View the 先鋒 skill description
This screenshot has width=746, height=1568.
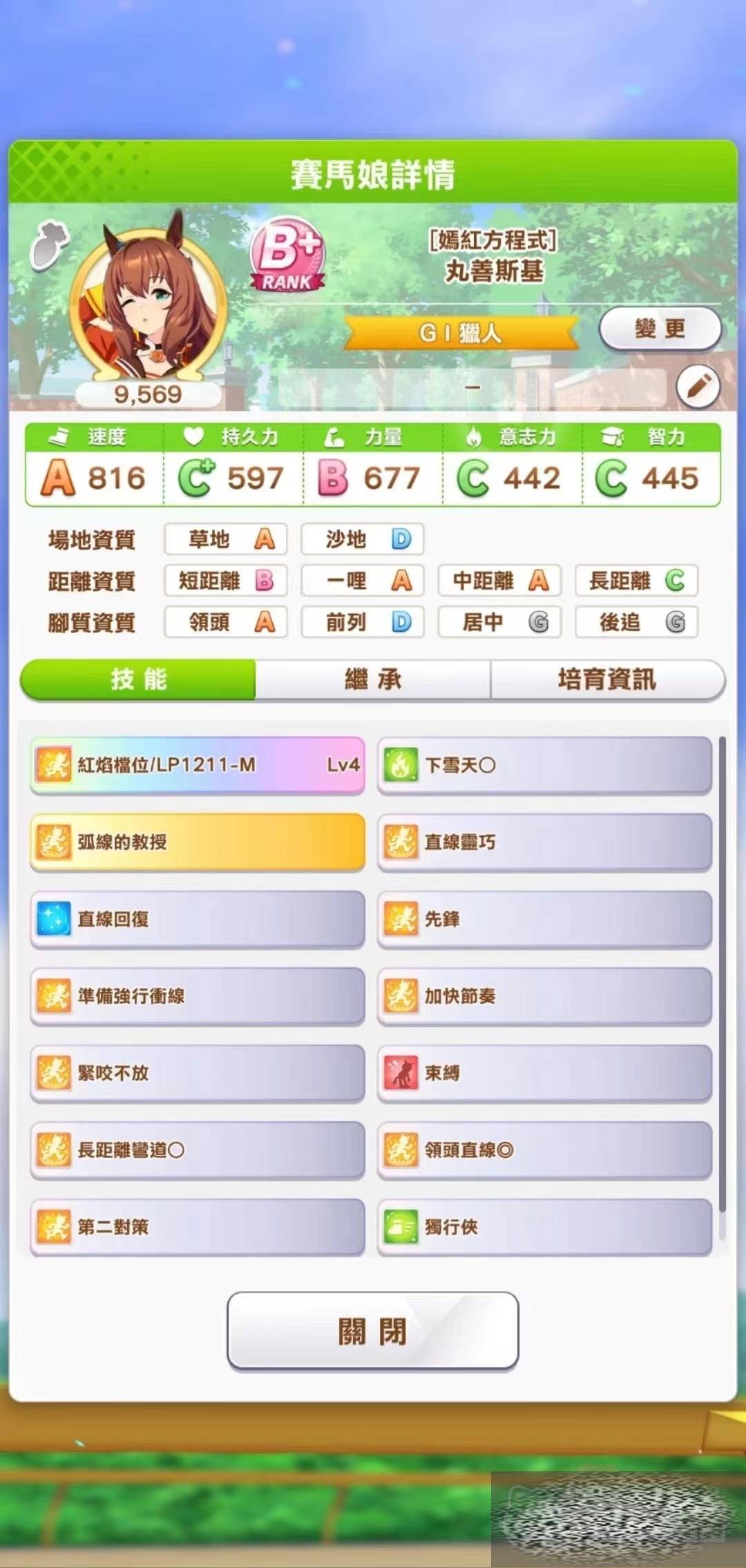(544, 919)
